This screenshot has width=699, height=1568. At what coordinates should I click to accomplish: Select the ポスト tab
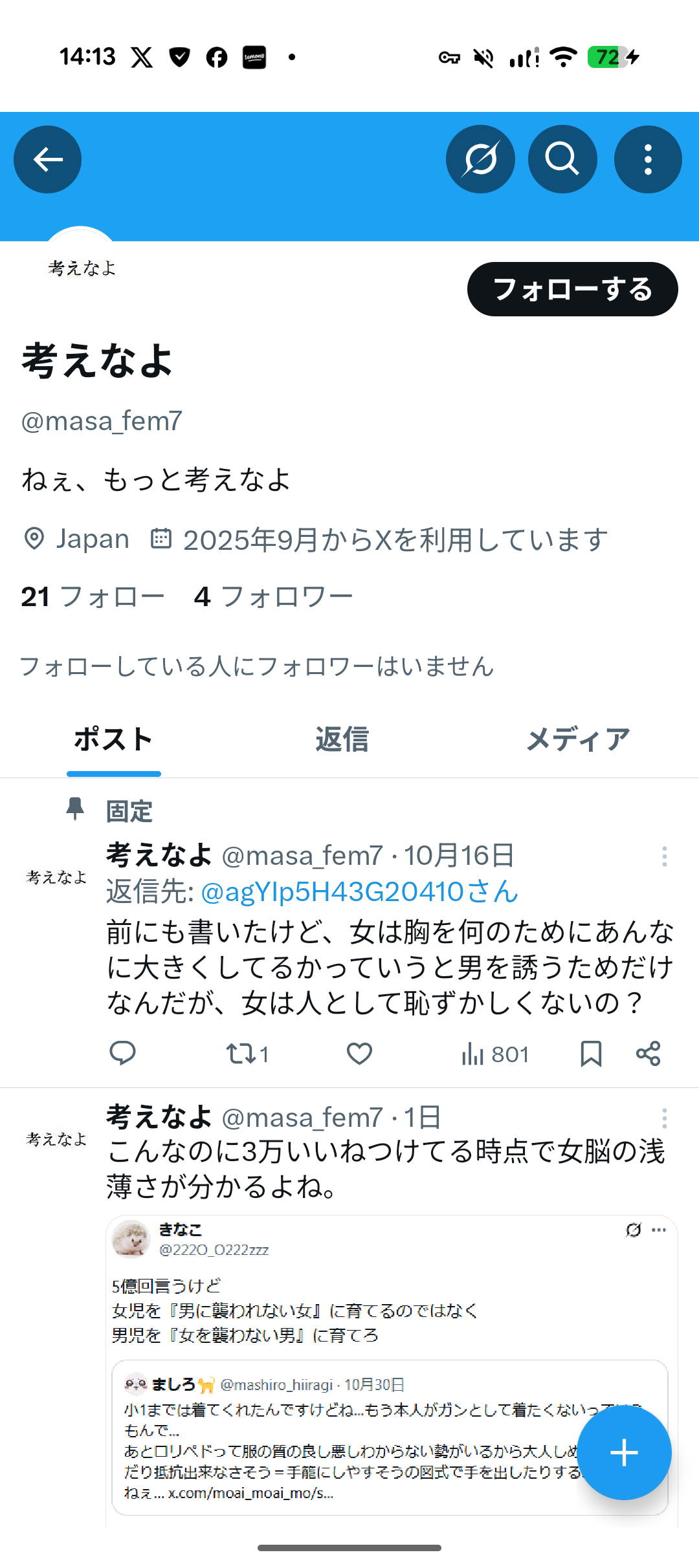coord(114,739)
